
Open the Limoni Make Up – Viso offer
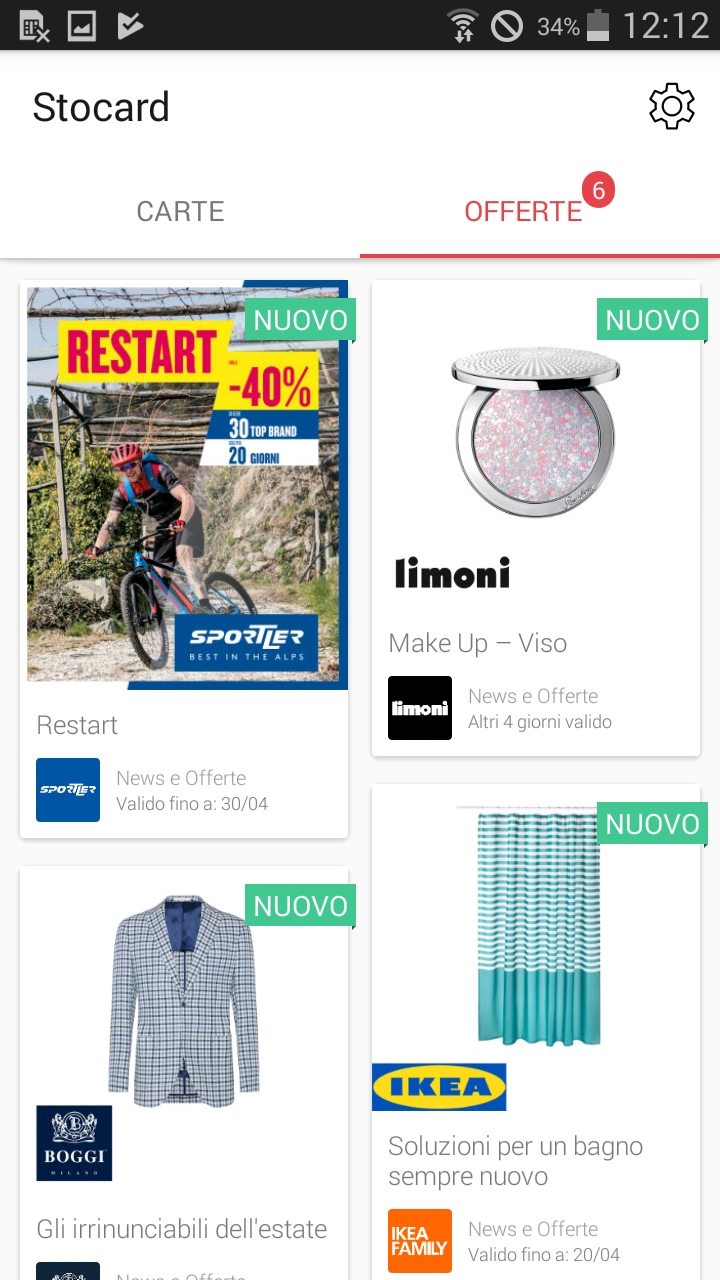pos(536,518)
